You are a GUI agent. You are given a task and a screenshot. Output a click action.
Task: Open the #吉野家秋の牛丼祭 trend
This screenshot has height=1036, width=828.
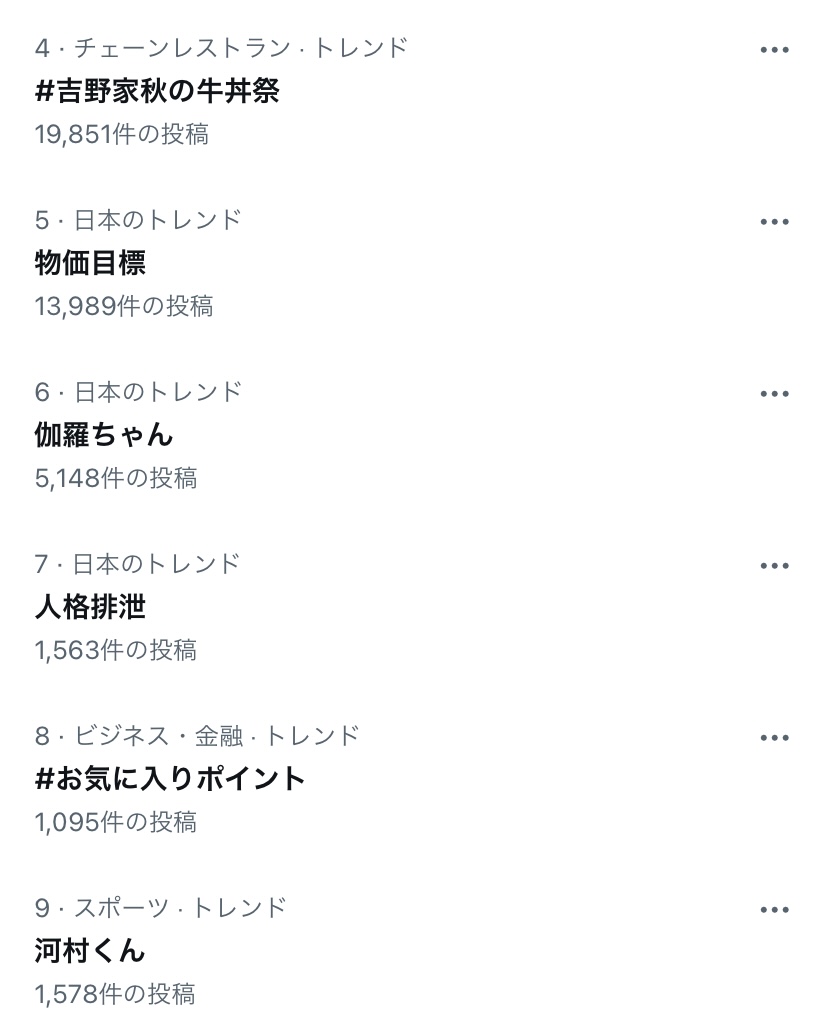[157, 91]
